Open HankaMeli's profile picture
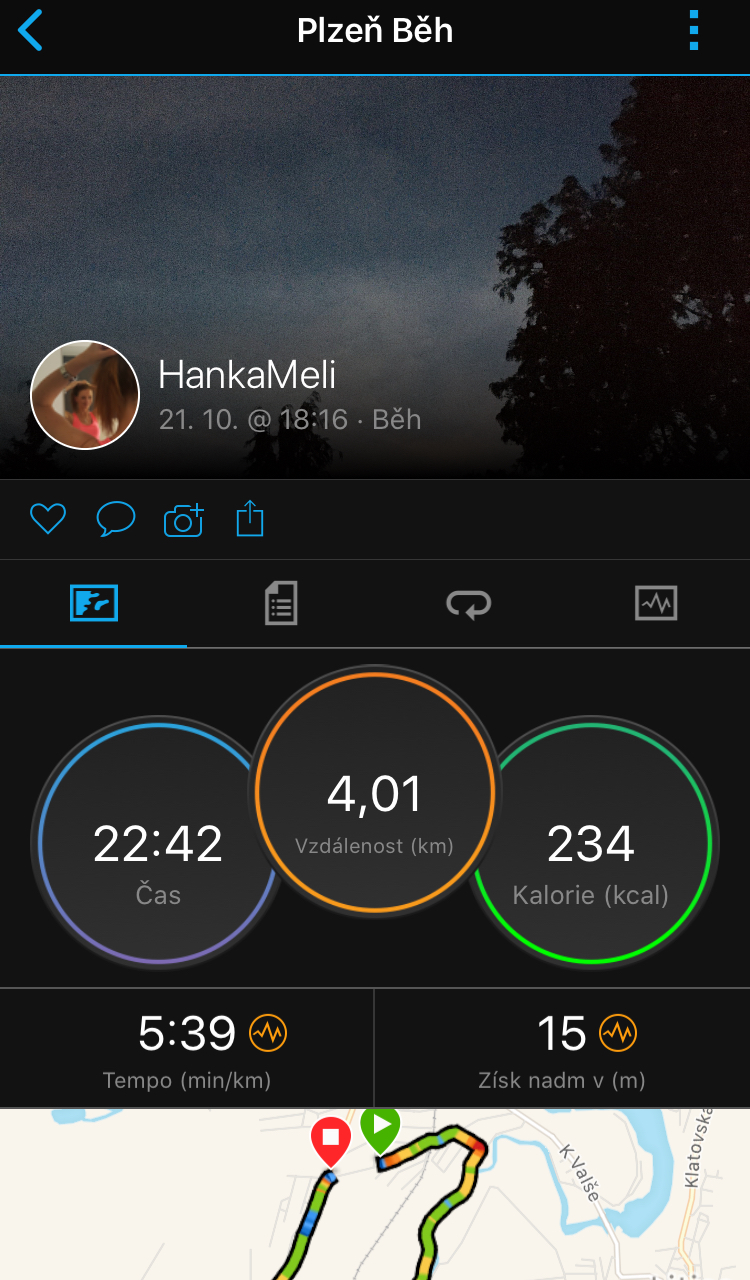750x1280 pixels. click(85, 395)
